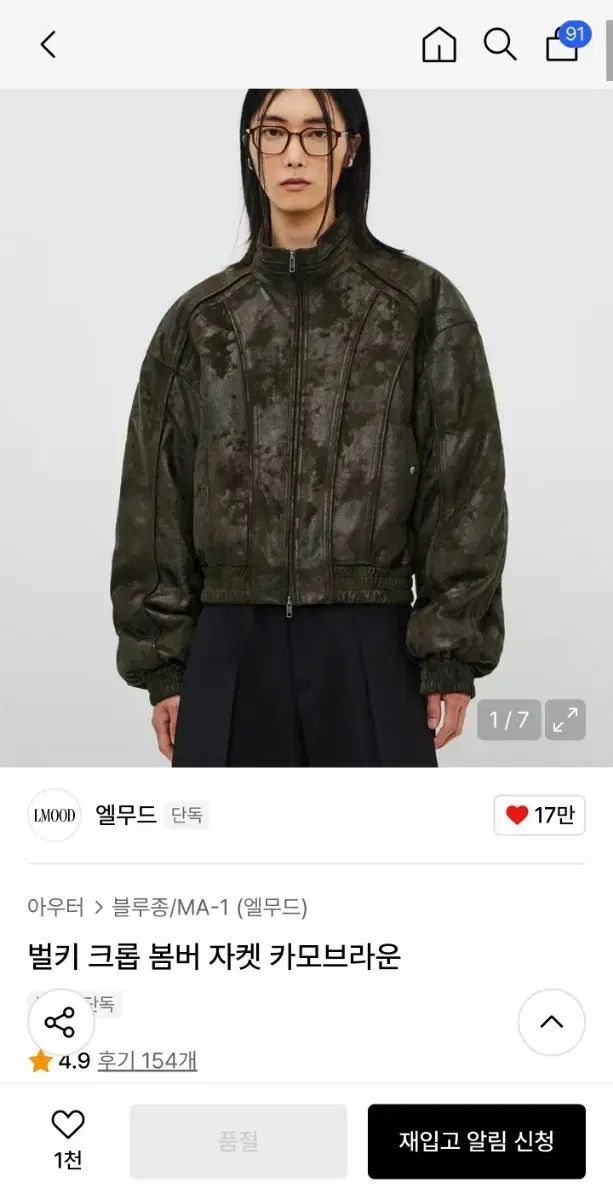View the 후기 154개 reviews

tap(147, 1061)
